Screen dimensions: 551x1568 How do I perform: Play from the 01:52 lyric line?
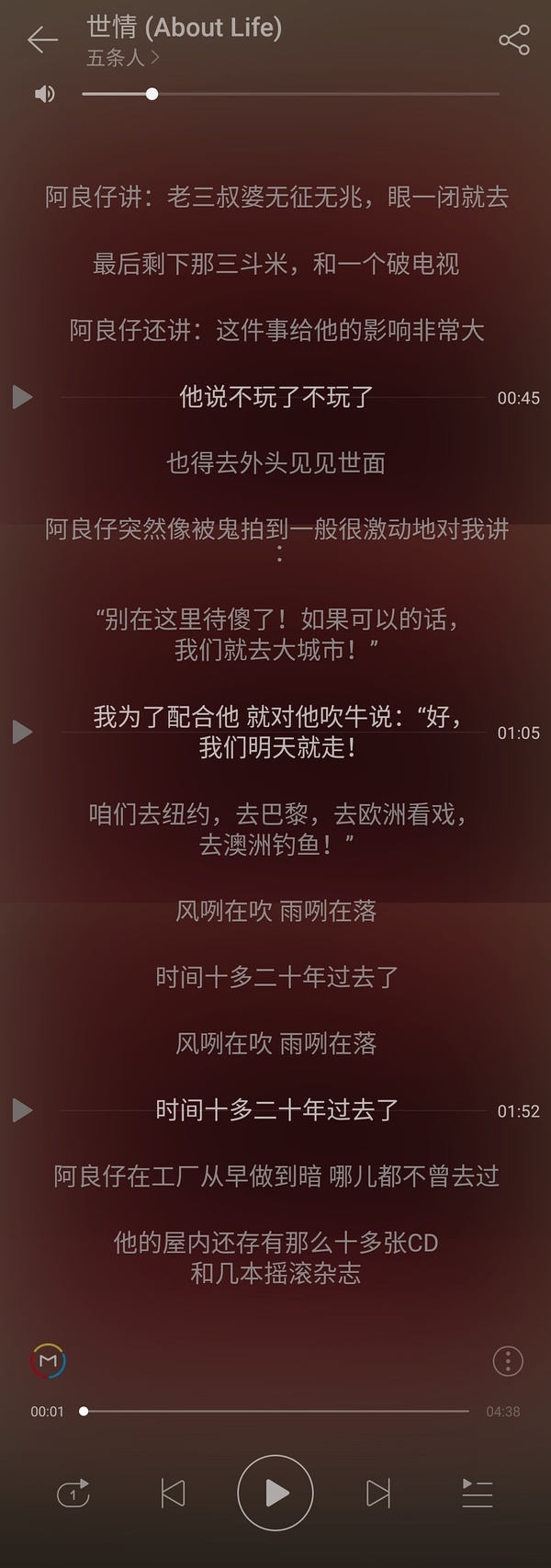[22, 1110]
